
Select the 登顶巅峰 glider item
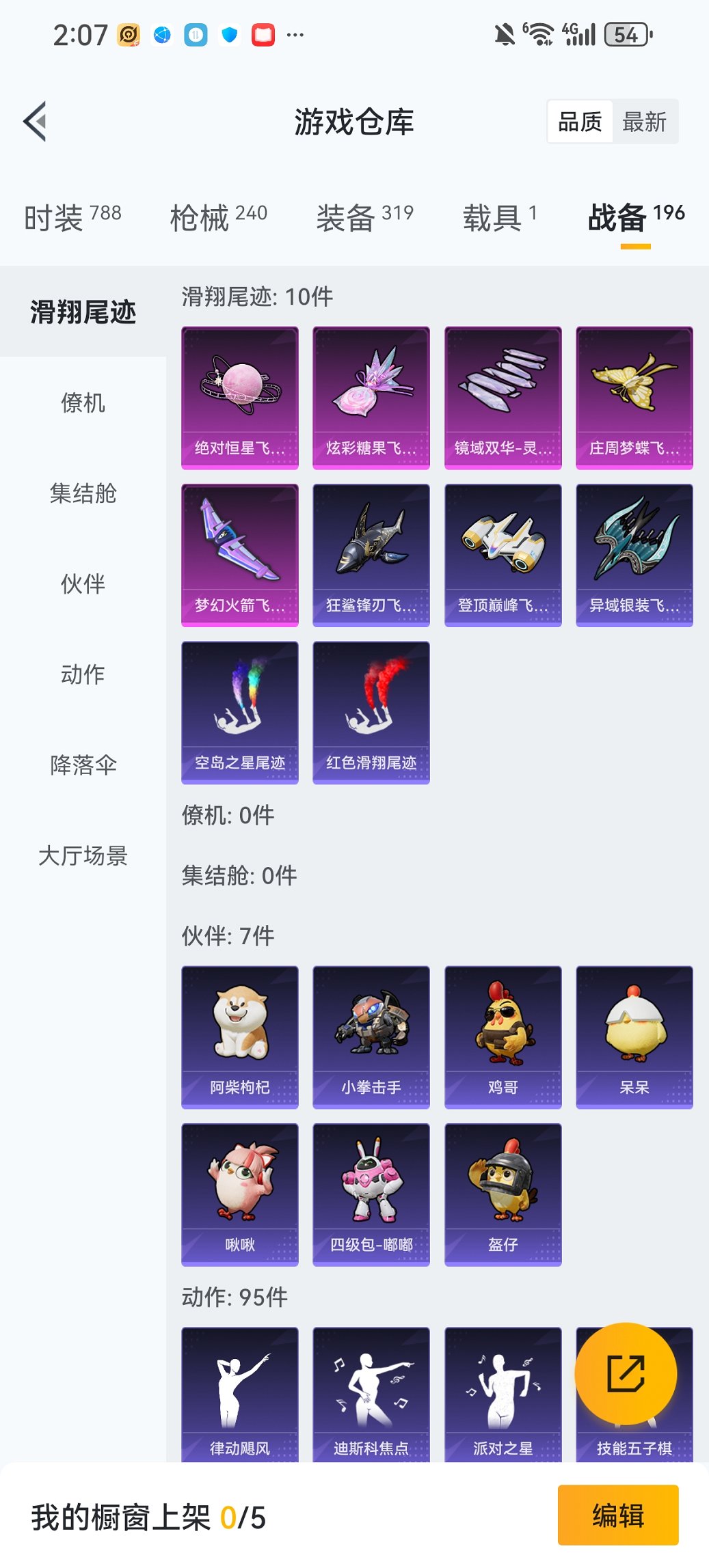click(x=502, y=553)
